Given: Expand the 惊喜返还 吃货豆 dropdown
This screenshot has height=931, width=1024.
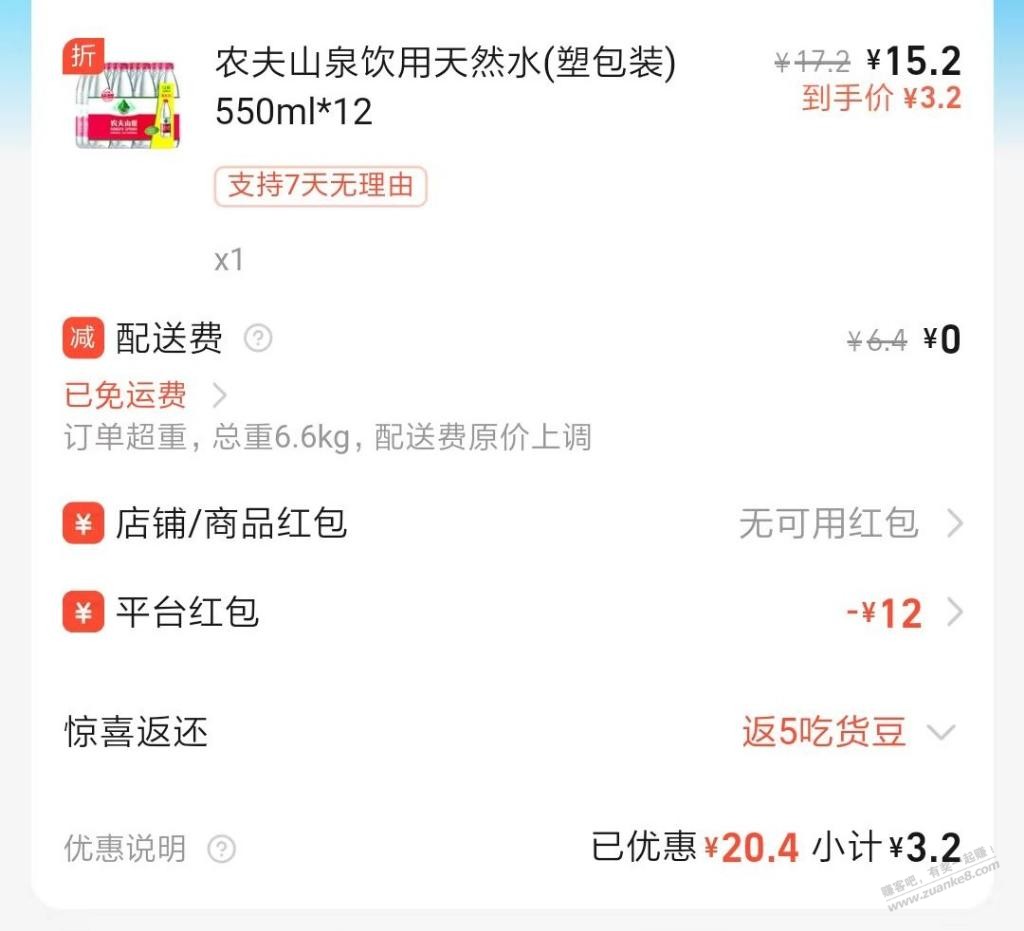Looking at the screenshot, I should tap(940, 732).
